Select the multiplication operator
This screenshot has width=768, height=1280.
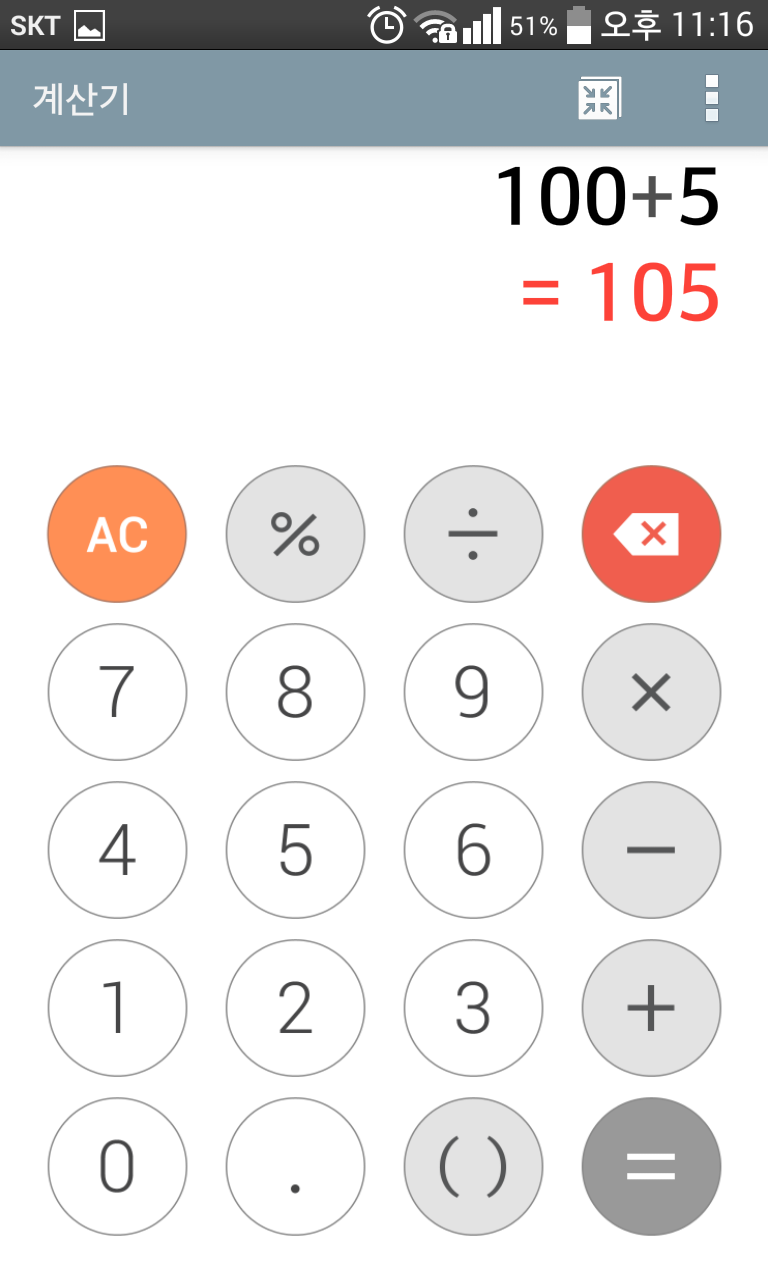coord(651,692)
